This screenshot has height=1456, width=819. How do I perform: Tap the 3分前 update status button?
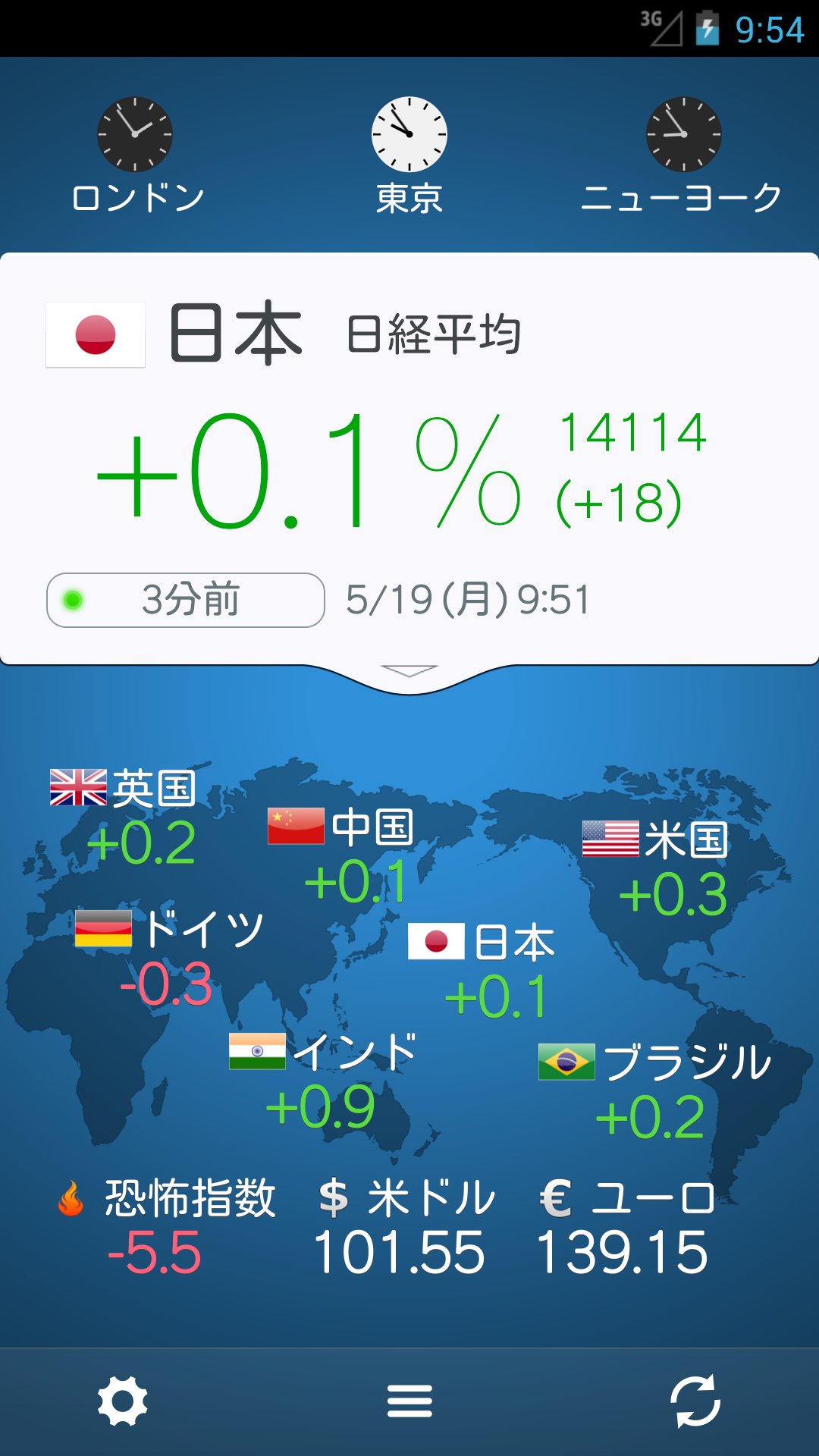[184, 600]
